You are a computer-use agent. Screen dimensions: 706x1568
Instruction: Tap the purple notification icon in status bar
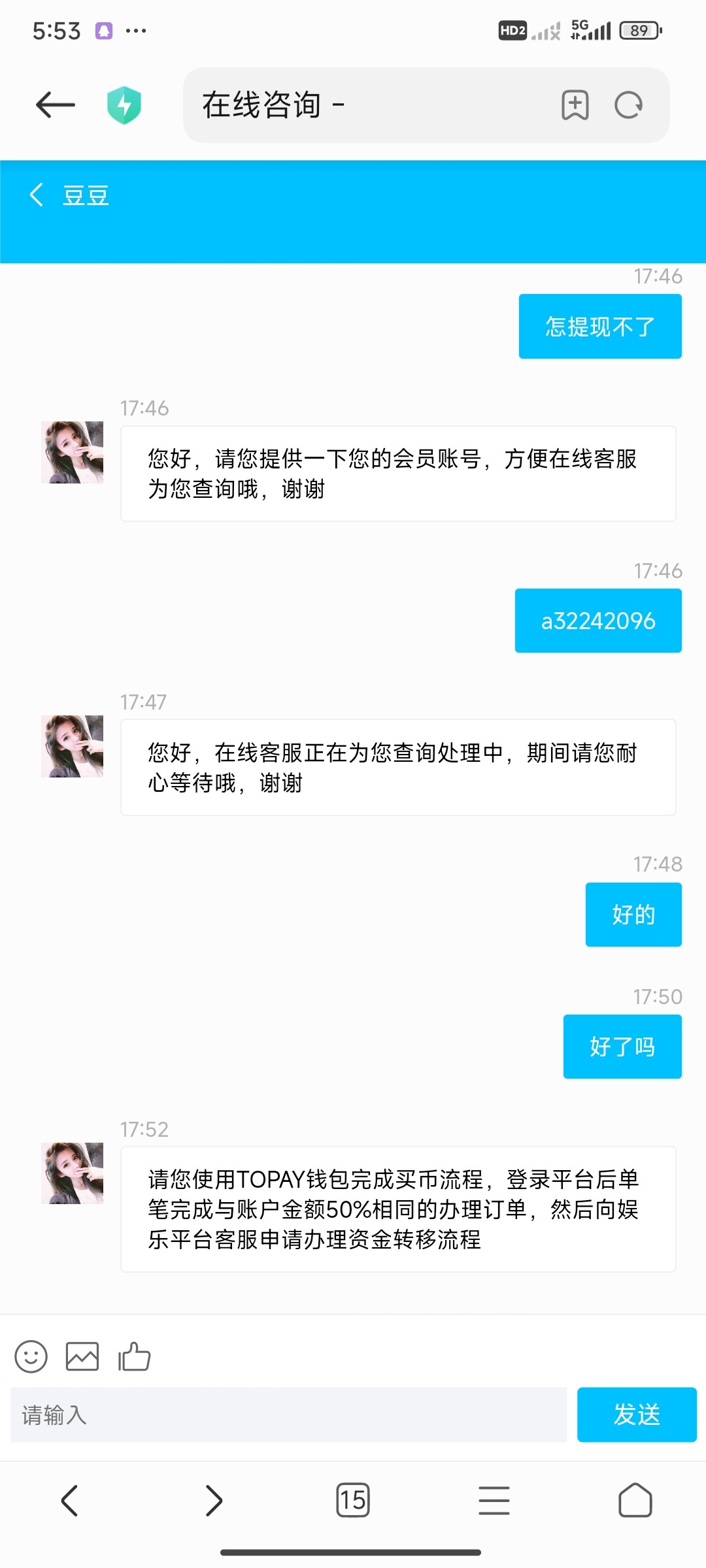[105, 29]
